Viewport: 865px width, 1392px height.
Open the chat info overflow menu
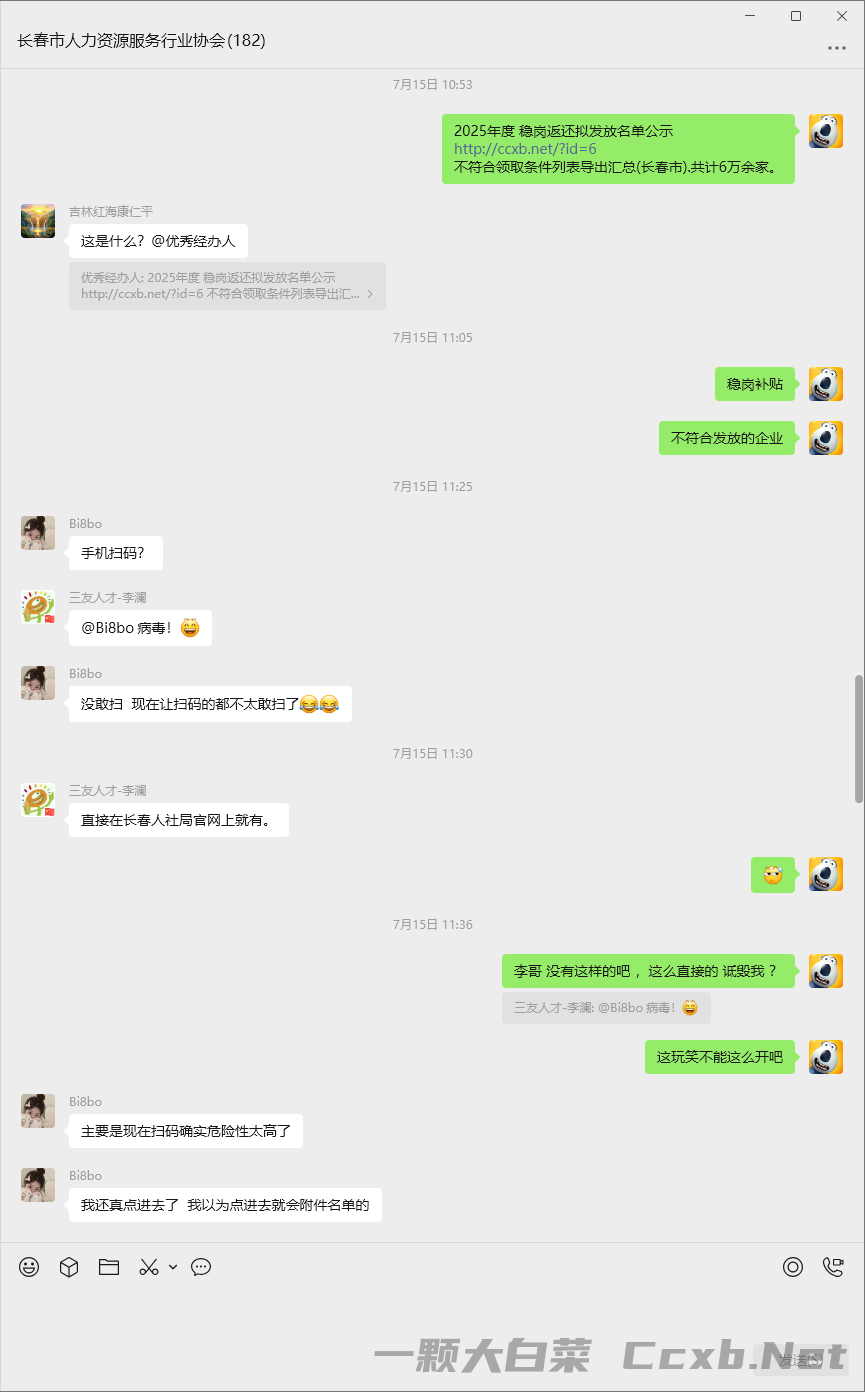point(836,48)
